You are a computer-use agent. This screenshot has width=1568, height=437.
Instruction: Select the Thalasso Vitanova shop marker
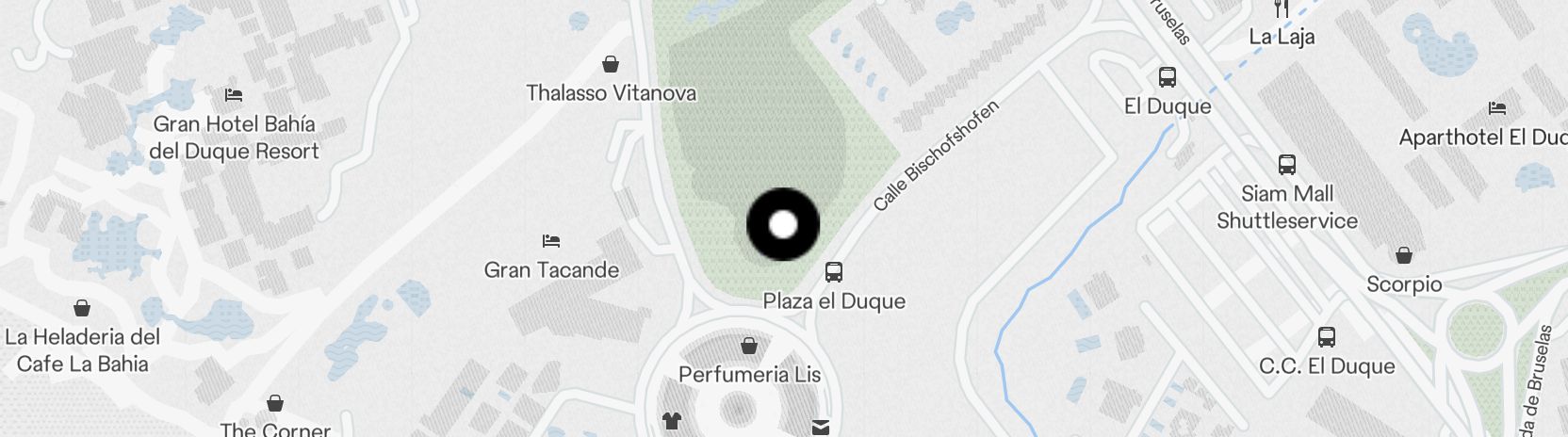pos(611,65)
